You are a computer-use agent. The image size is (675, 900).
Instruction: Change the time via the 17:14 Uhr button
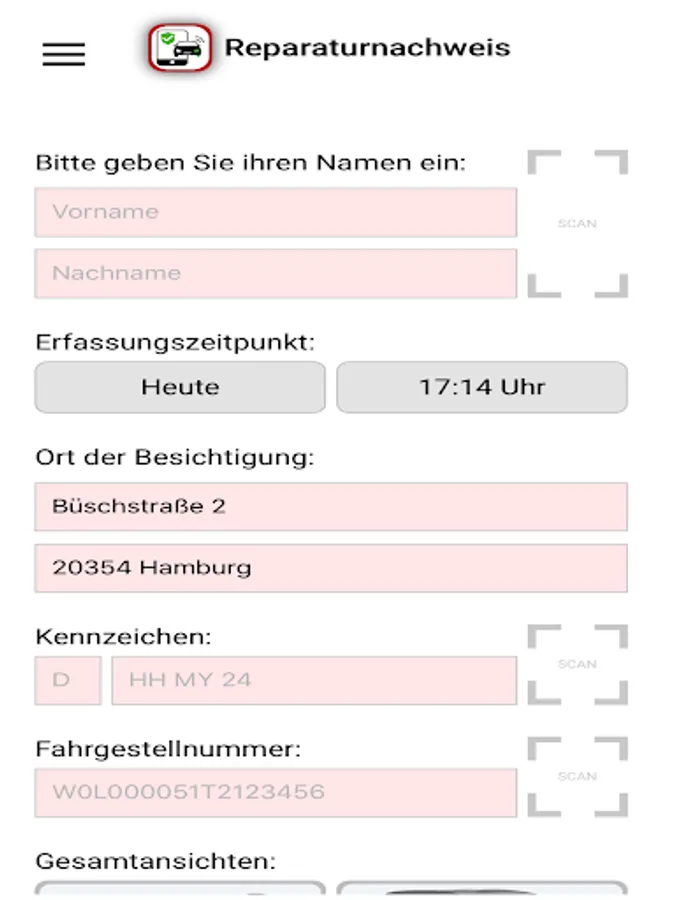(482, 387)
